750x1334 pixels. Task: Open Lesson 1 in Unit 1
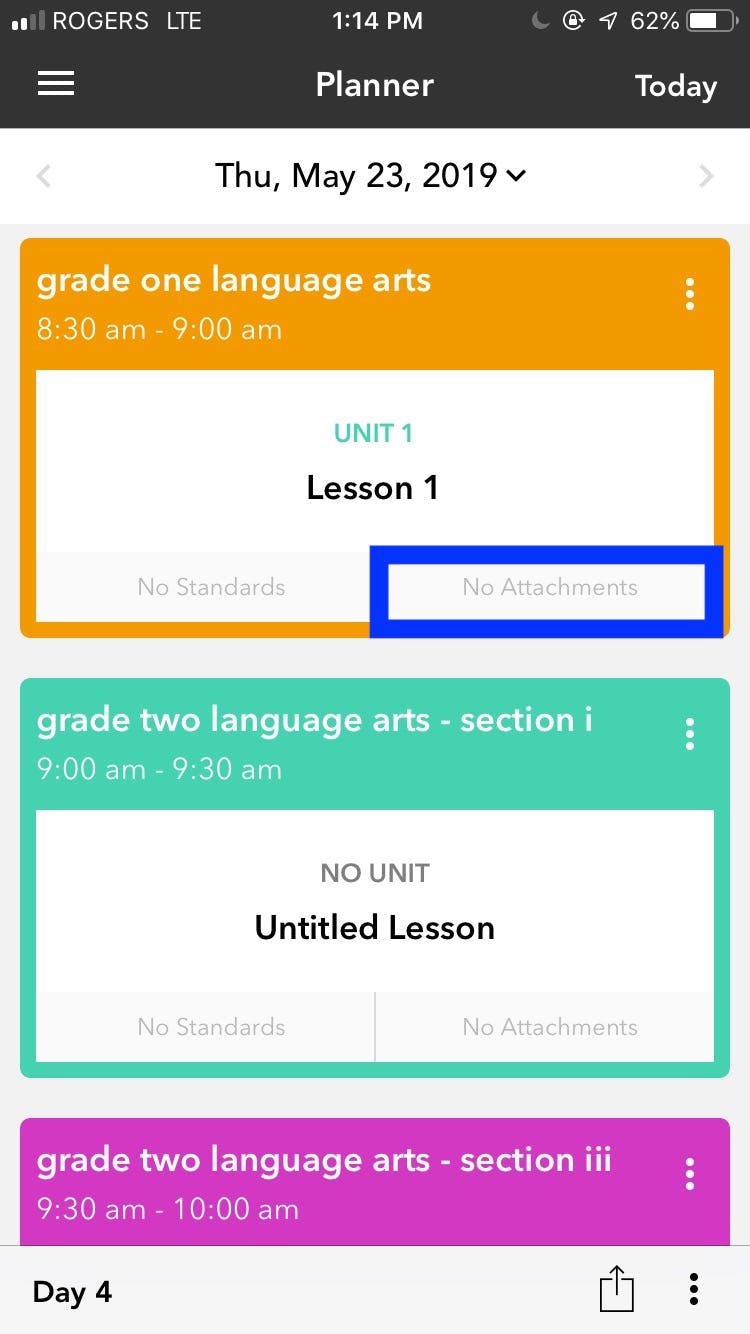click(375, 462)
